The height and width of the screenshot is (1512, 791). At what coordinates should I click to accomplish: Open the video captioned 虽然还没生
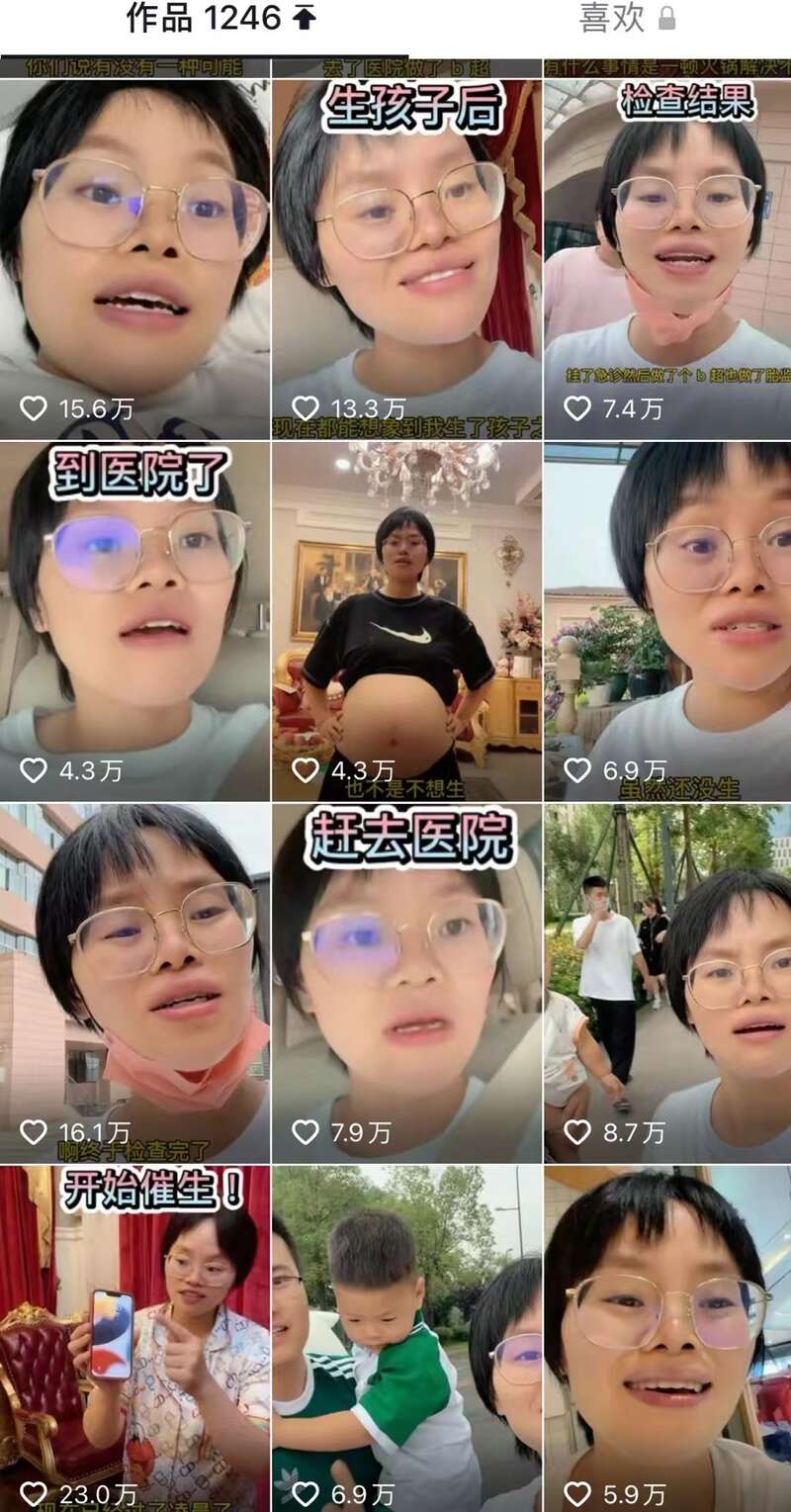pyautogui.click(x=667, y=621)
